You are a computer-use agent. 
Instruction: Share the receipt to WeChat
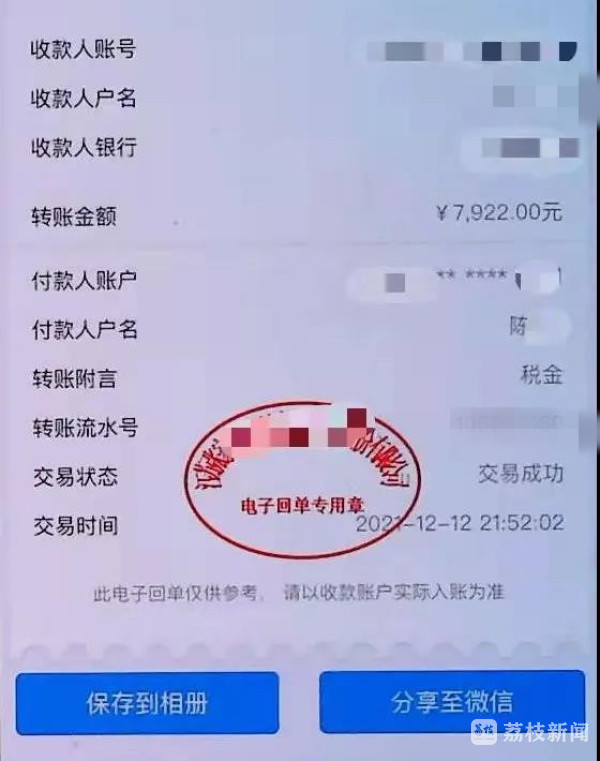[x=452, y=702]
